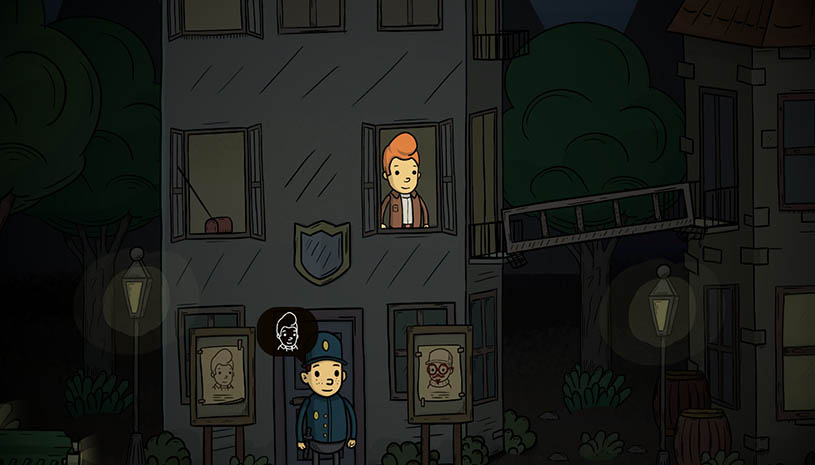
Task: Inspect the left wanted poster
Action: pos(222,374)
